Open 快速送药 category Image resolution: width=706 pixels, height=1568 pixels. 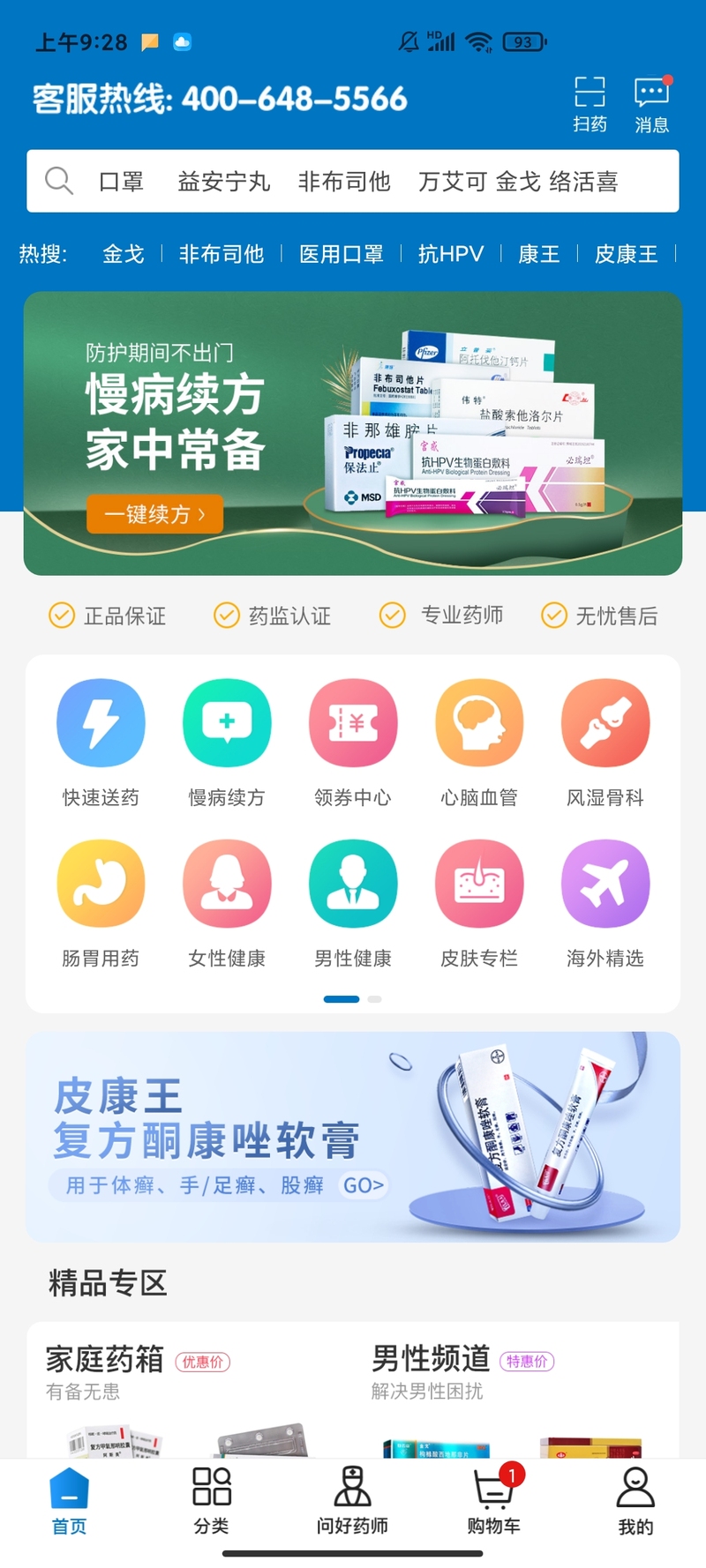point(101,741)
